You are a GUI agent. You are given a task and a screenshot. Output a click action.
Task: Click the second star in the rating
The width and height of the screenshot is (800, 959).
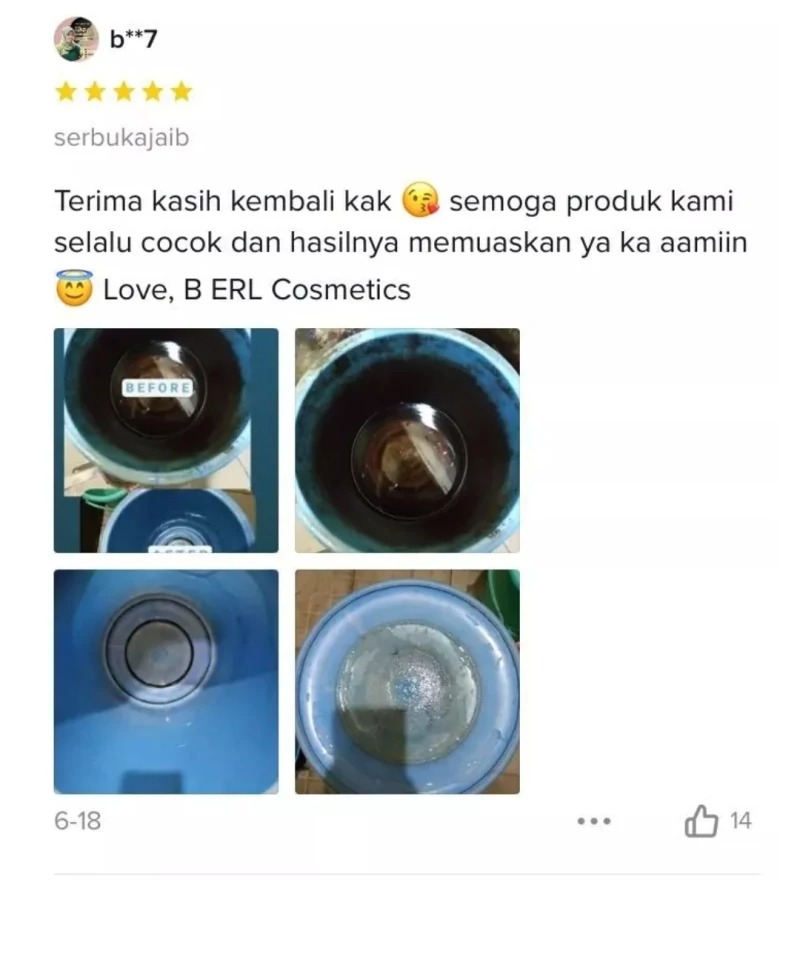tap(92, 90)
